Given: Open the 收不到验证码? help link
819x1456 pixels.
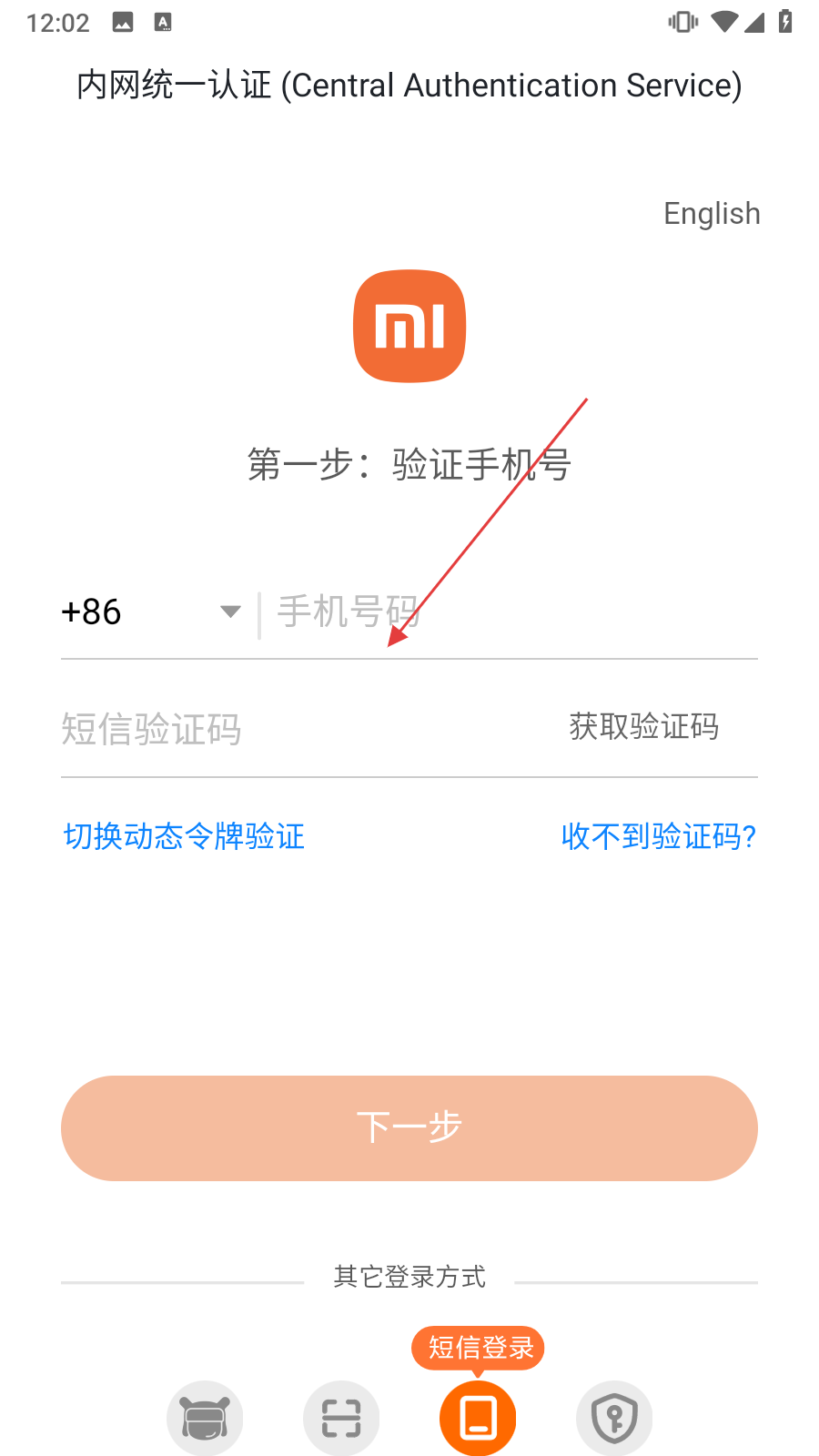Looking at the screenshot, I should click(x=659, y=835).
